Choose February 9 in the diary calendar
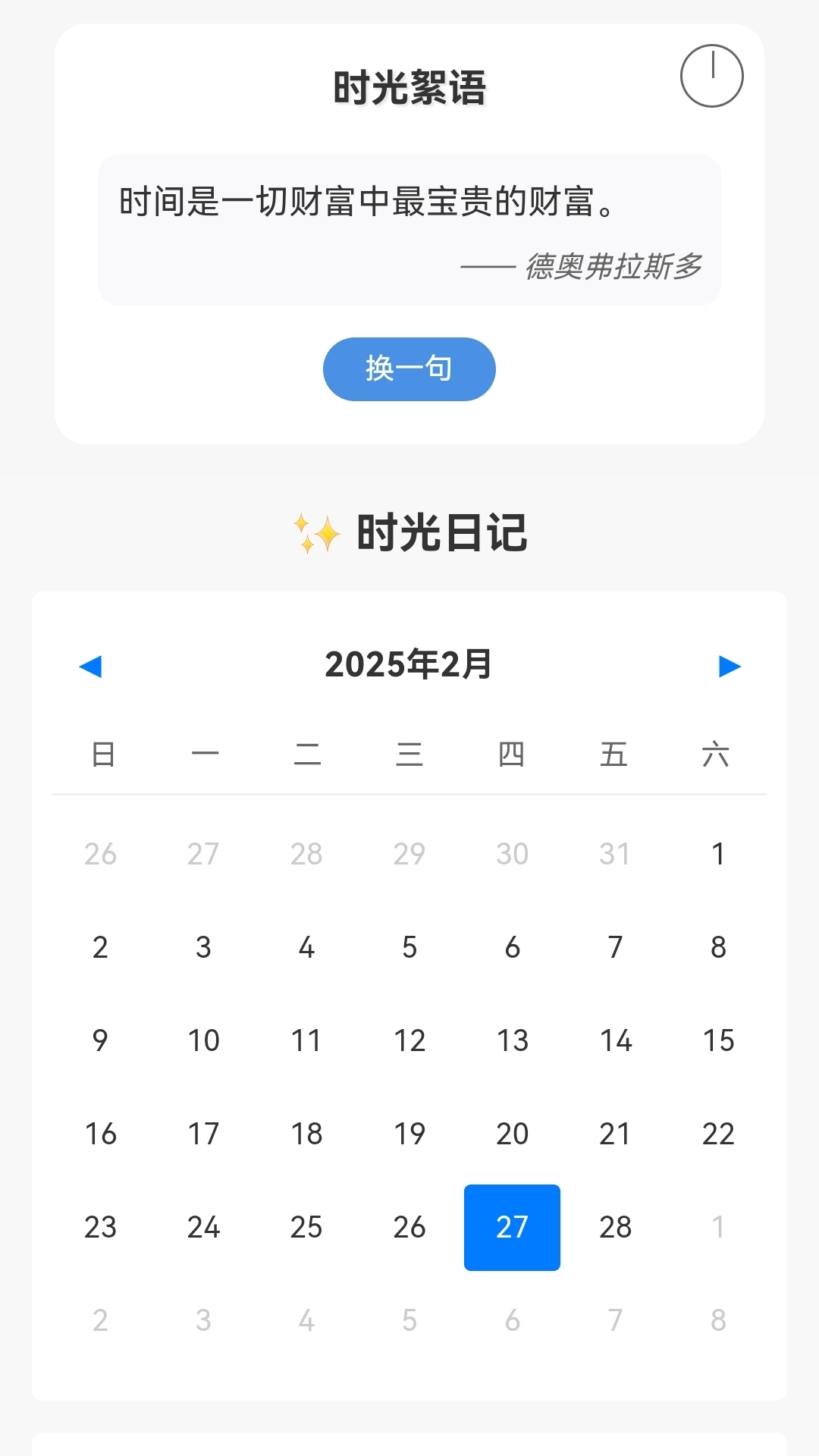819x1456 pixels. (101, 1040)
